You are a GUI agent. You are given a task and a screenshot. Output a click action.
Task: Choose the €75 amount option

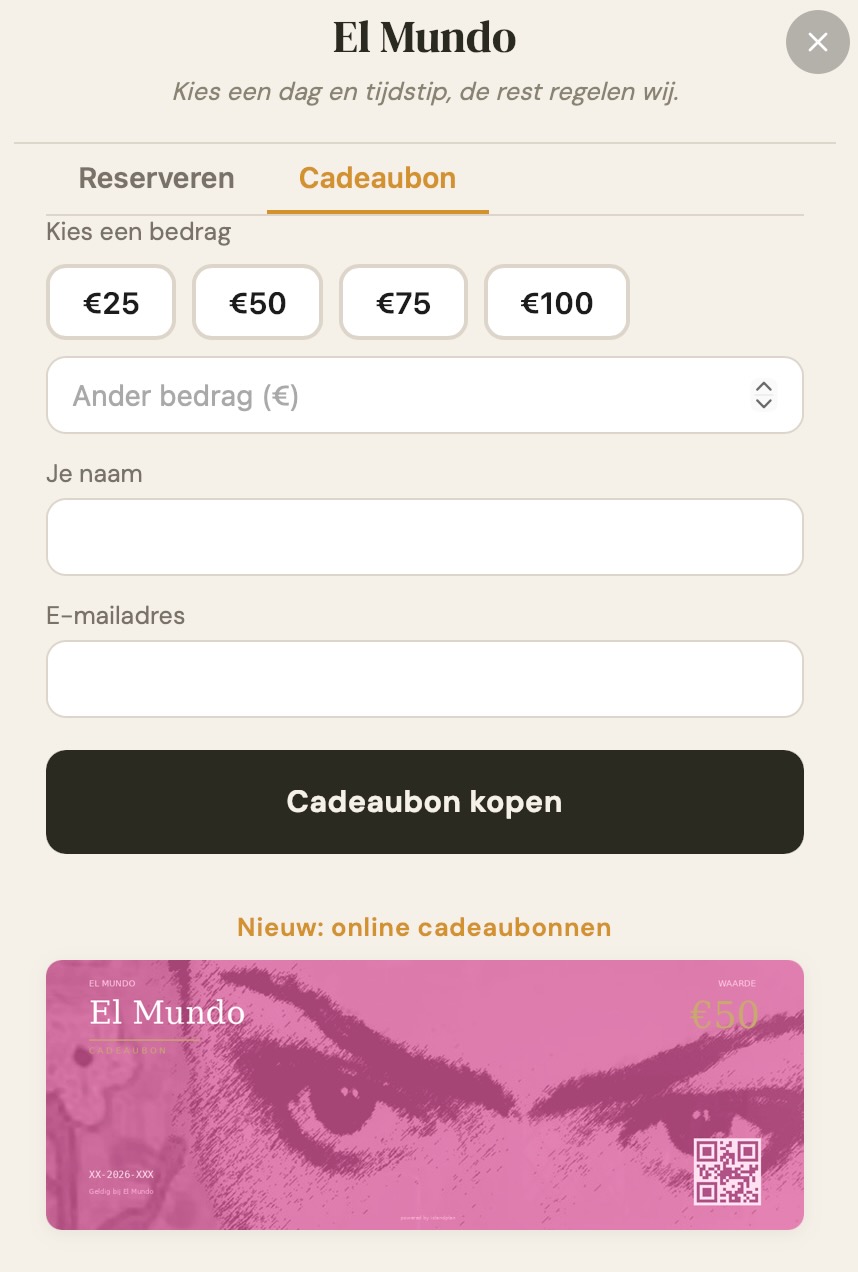pyautogui.click(x=403, y=302)
